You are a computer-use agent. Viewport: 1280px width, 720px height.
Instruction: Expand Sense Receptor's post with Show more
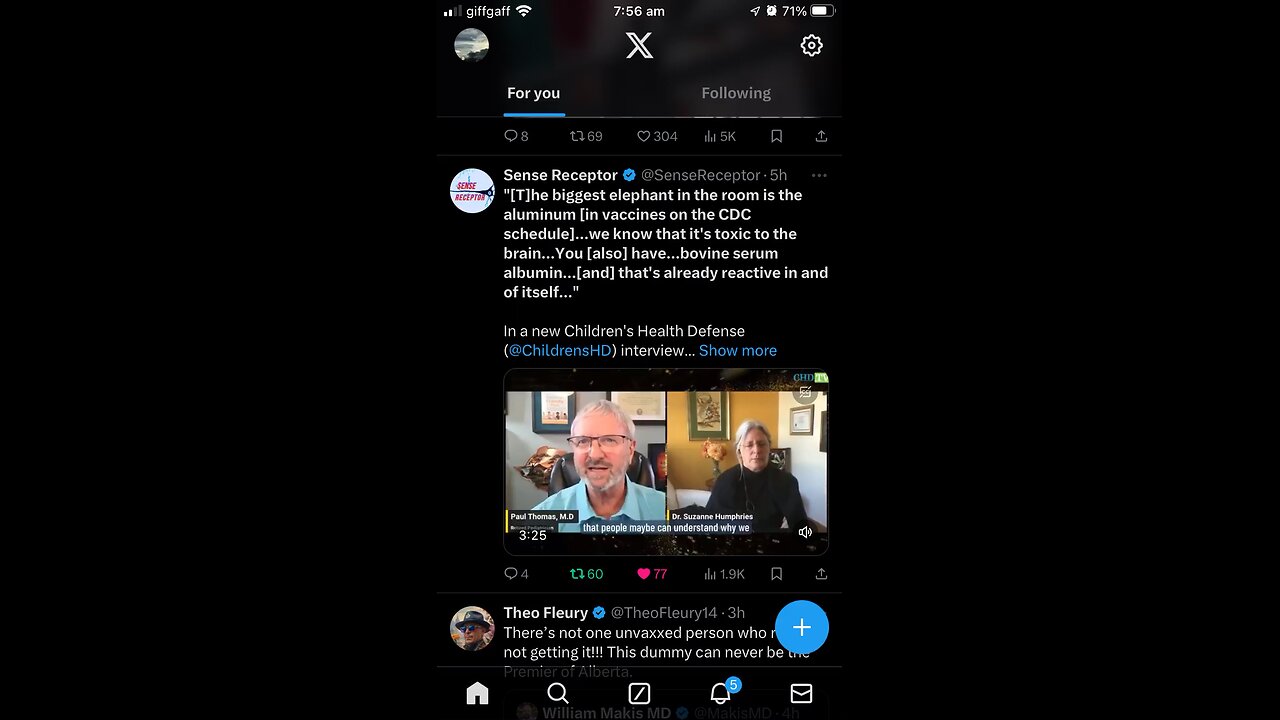pos(738,350)
